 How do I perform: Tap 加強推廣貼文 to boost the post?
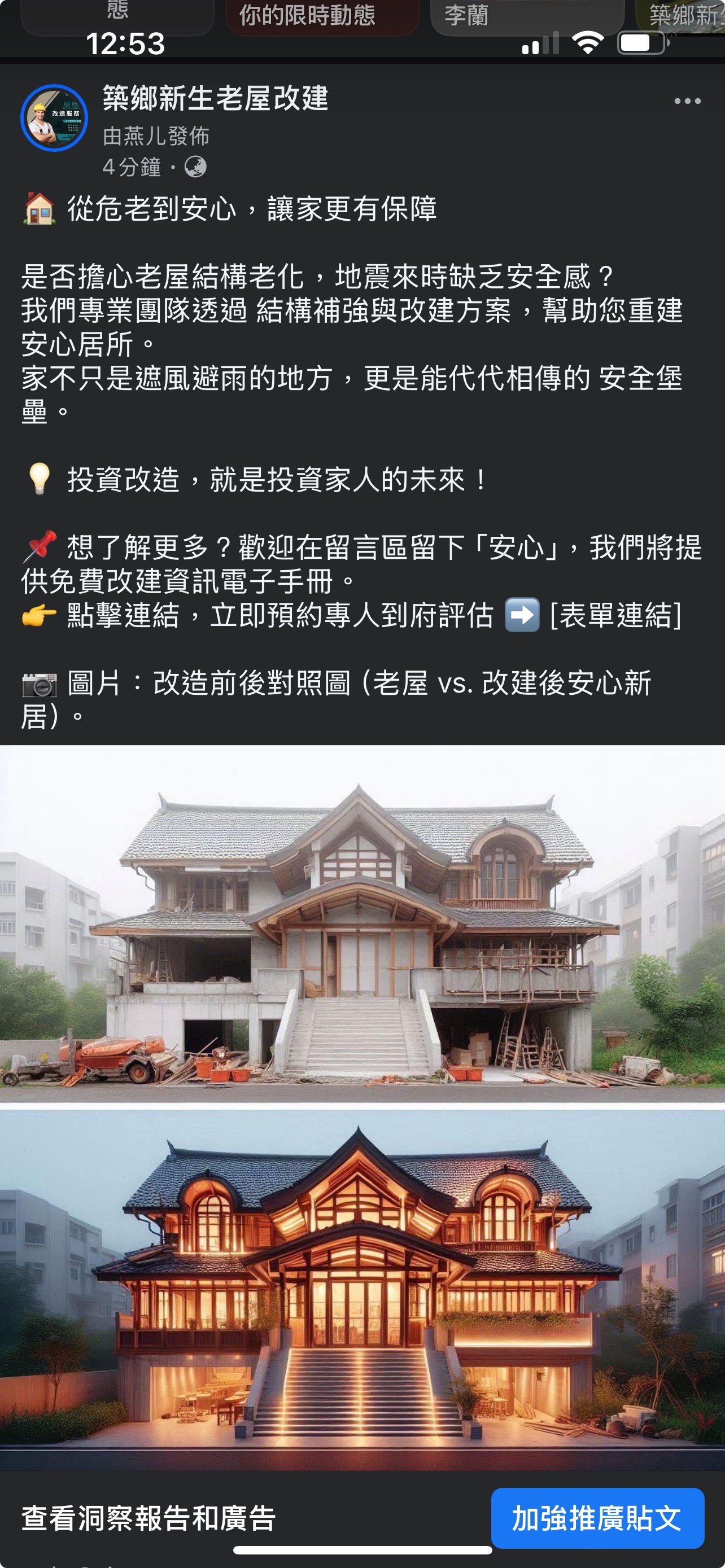[x=597, y=1517]
